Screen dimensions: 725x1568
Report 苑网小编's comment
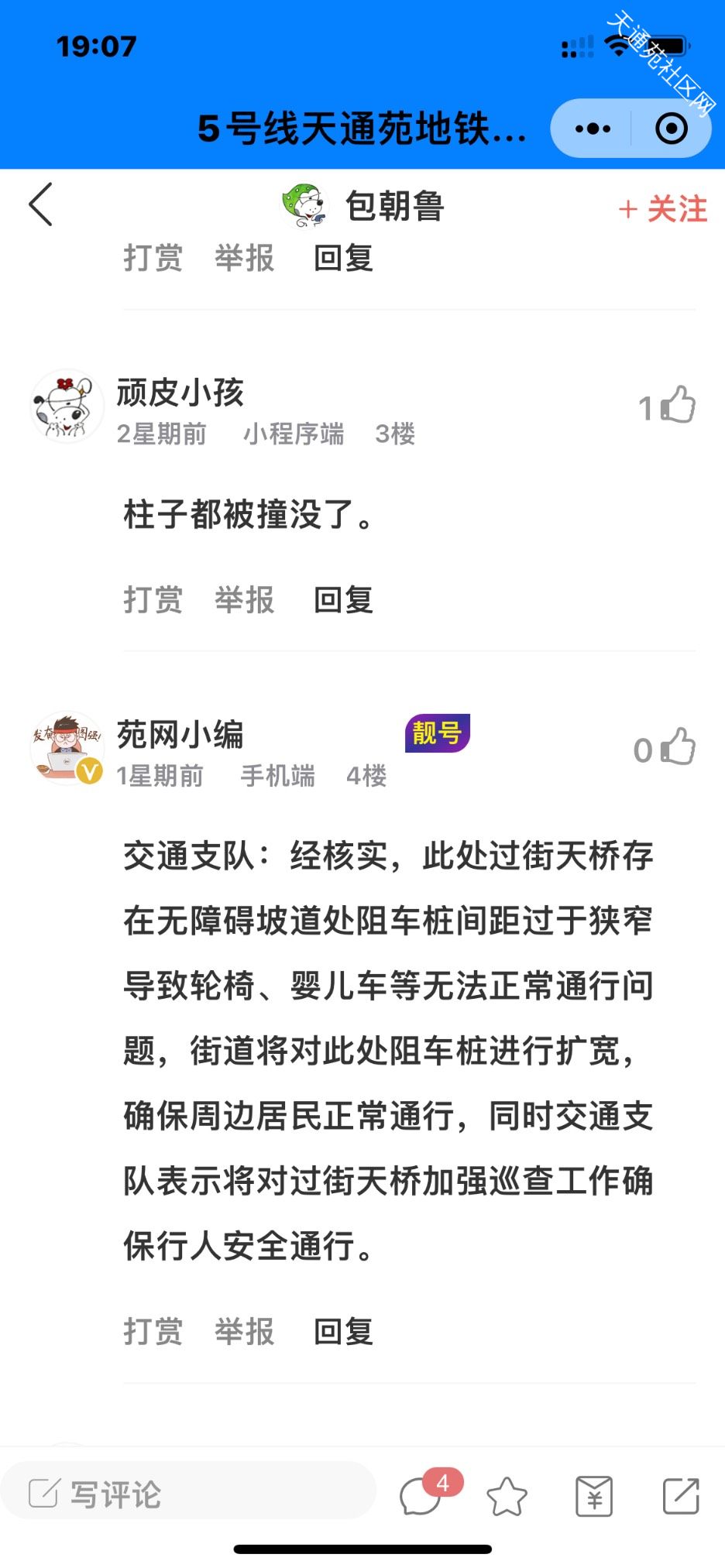tap(245, 1332)
